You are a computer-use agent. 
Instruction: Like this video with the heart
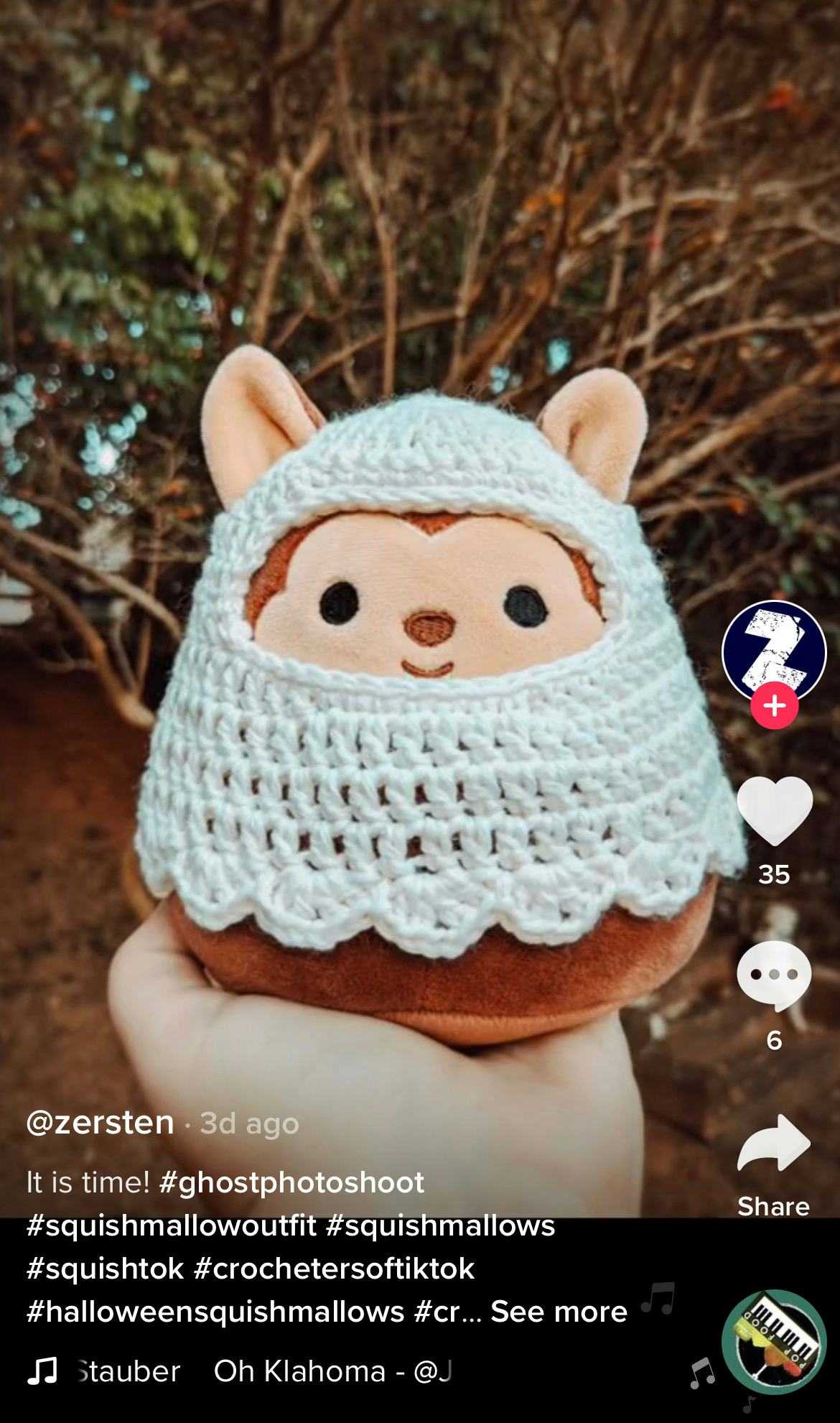[774, 811]
